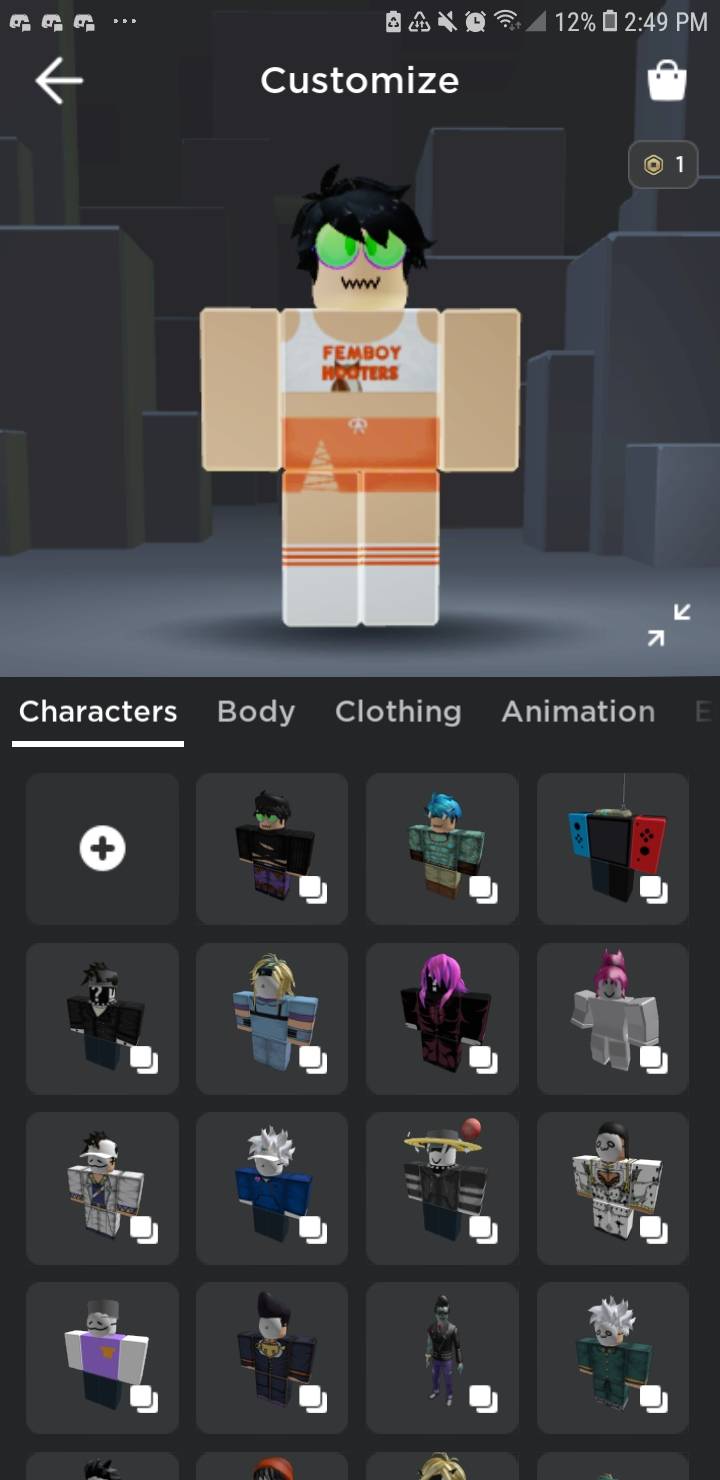This screenshot has width=720, height=1480.
Task: Select the Nintendo Switch console outfit
Action: tap(613, 849)
